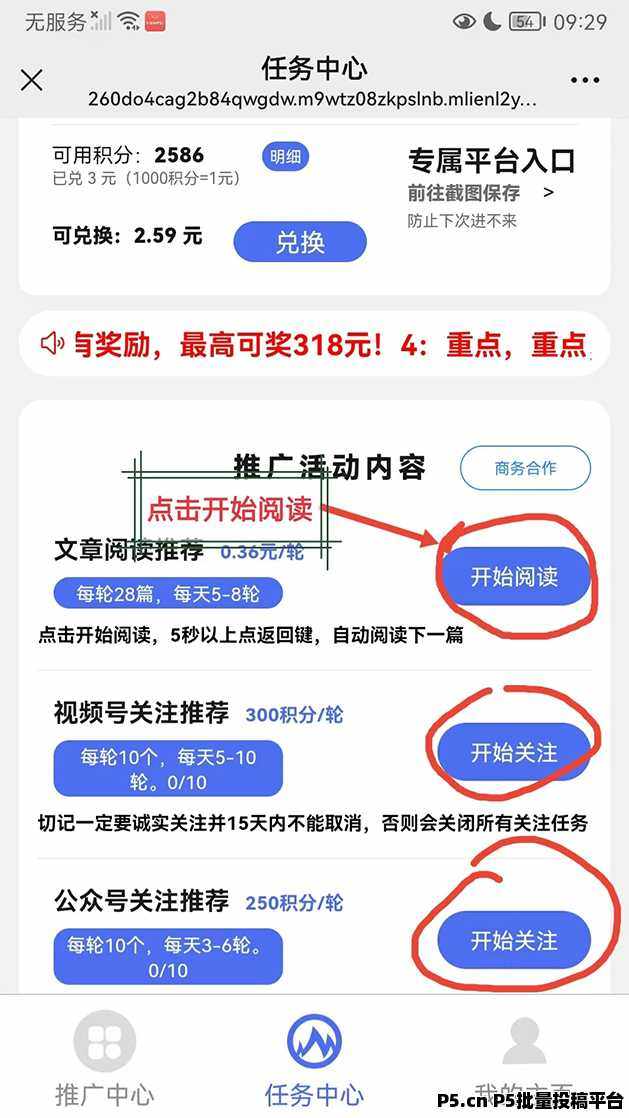This screenshot has height=1118, width=629.
Task: Tap 开始关注 for 公众号关注推荐
Action: click(514, 940)
